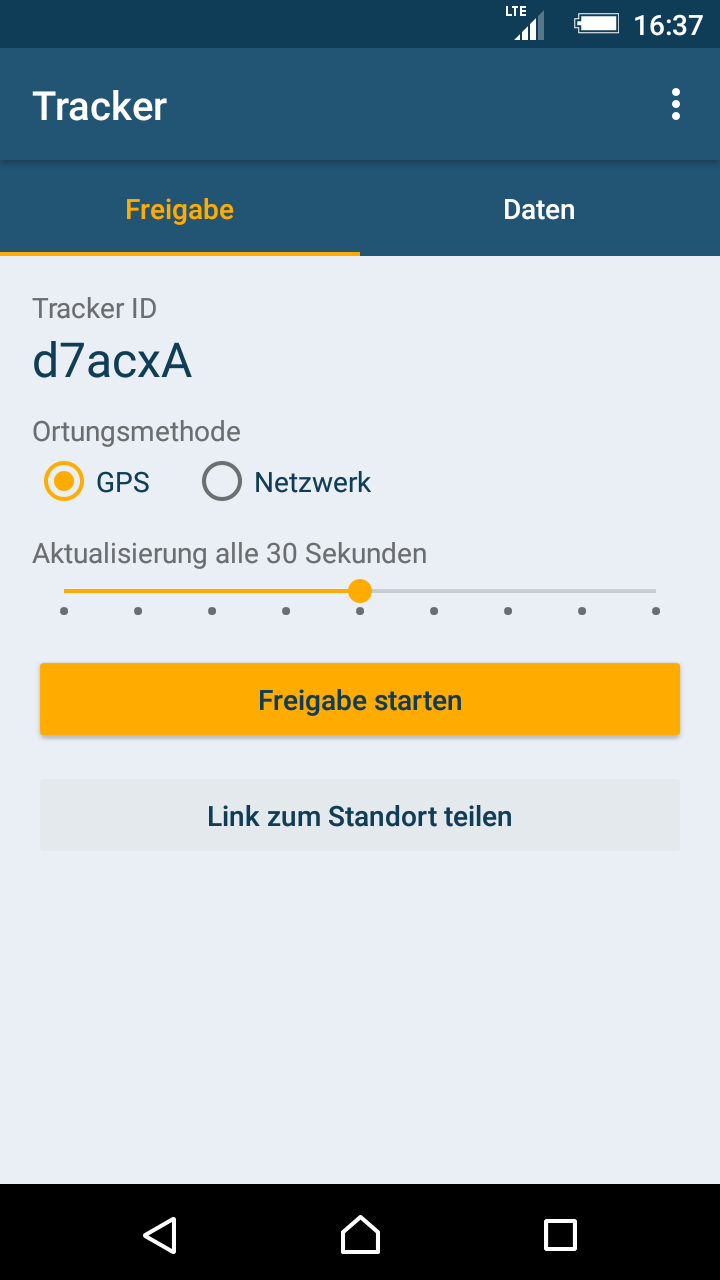This screenshot has height=1280, width=720.
Task: Tap the home navigation button
Action: (360, 1234)
